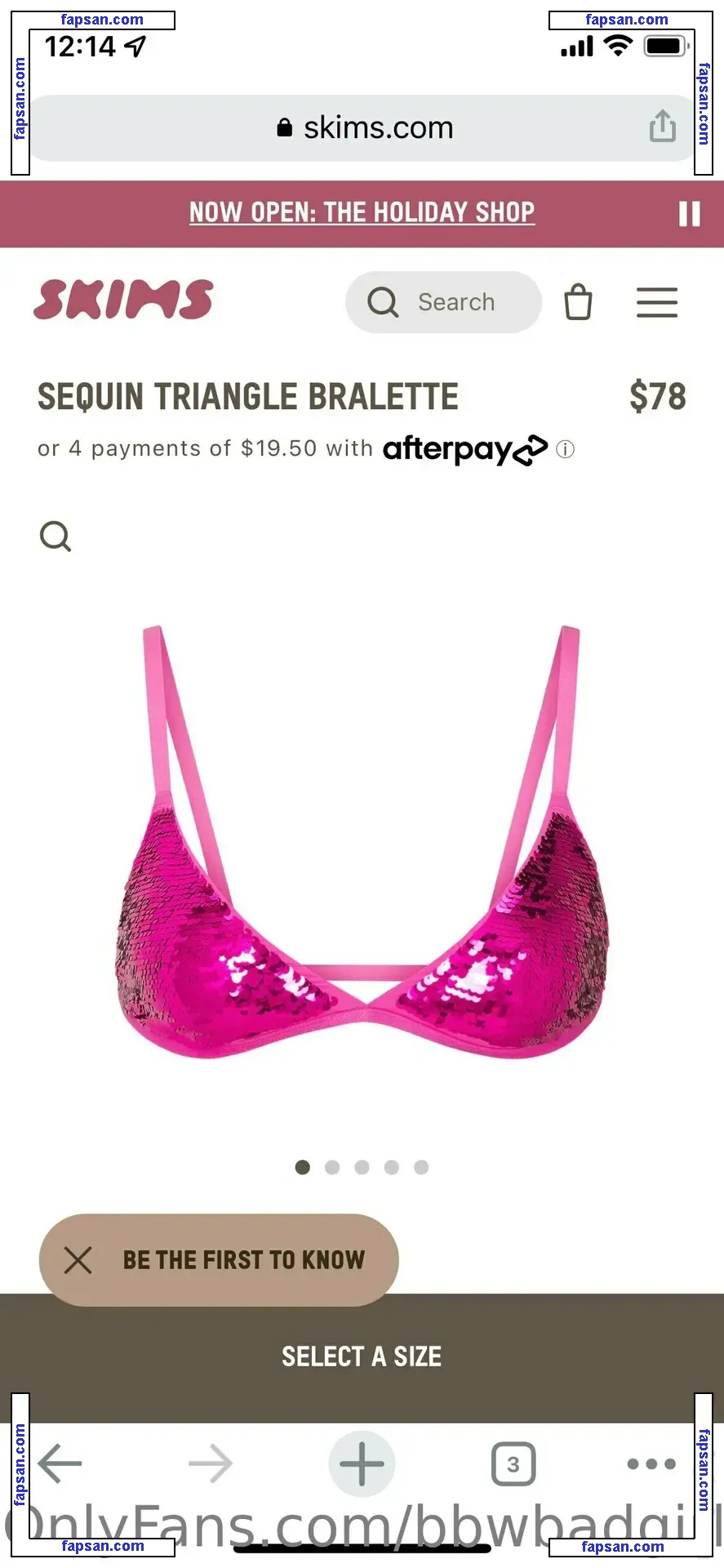View the open tabs switcher
This screenshot has width=724, height=1568.
click(x=513, y=1463)
